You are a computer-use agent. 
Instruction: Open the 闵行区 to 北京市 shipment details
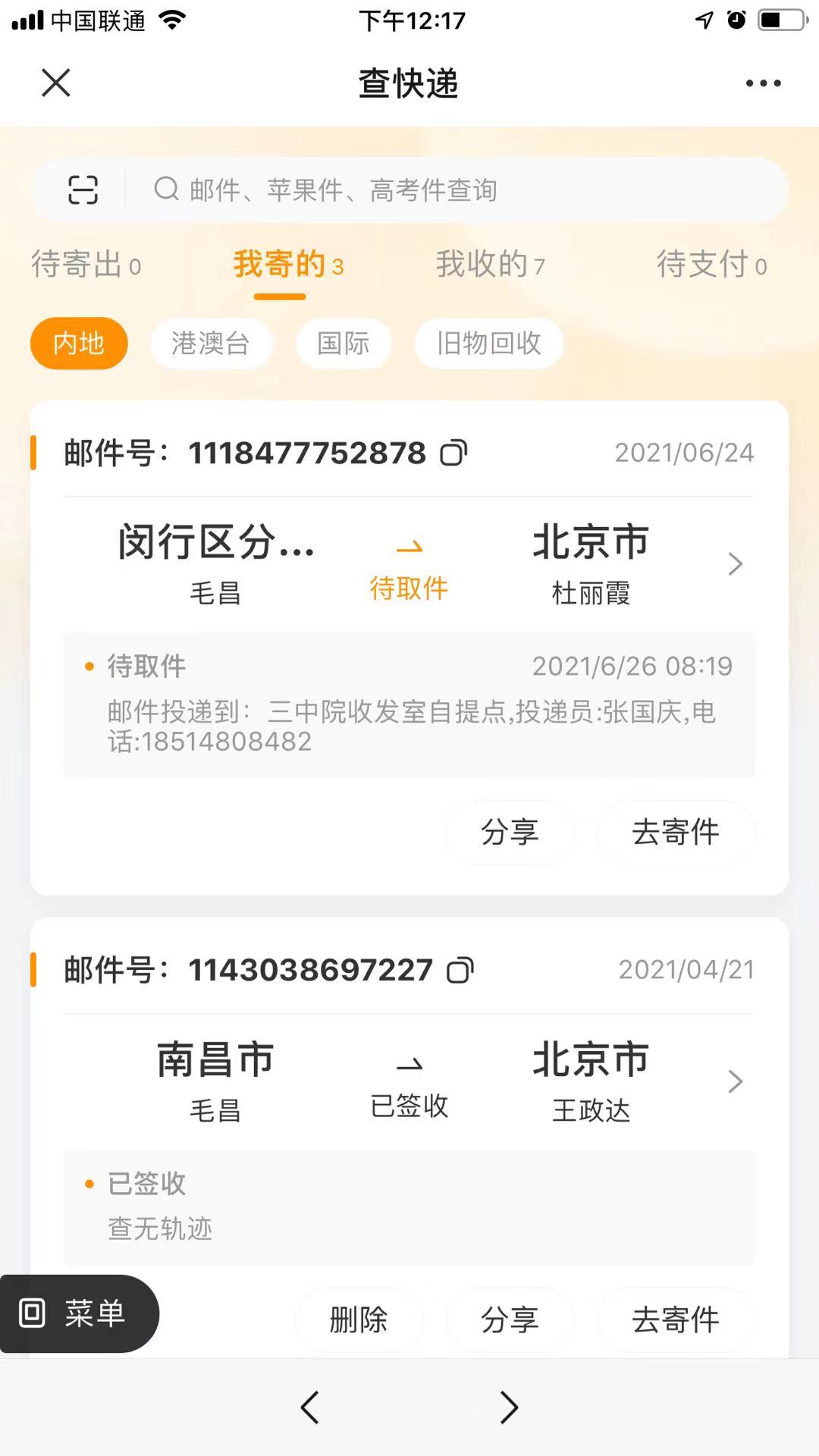click(409, 563)
